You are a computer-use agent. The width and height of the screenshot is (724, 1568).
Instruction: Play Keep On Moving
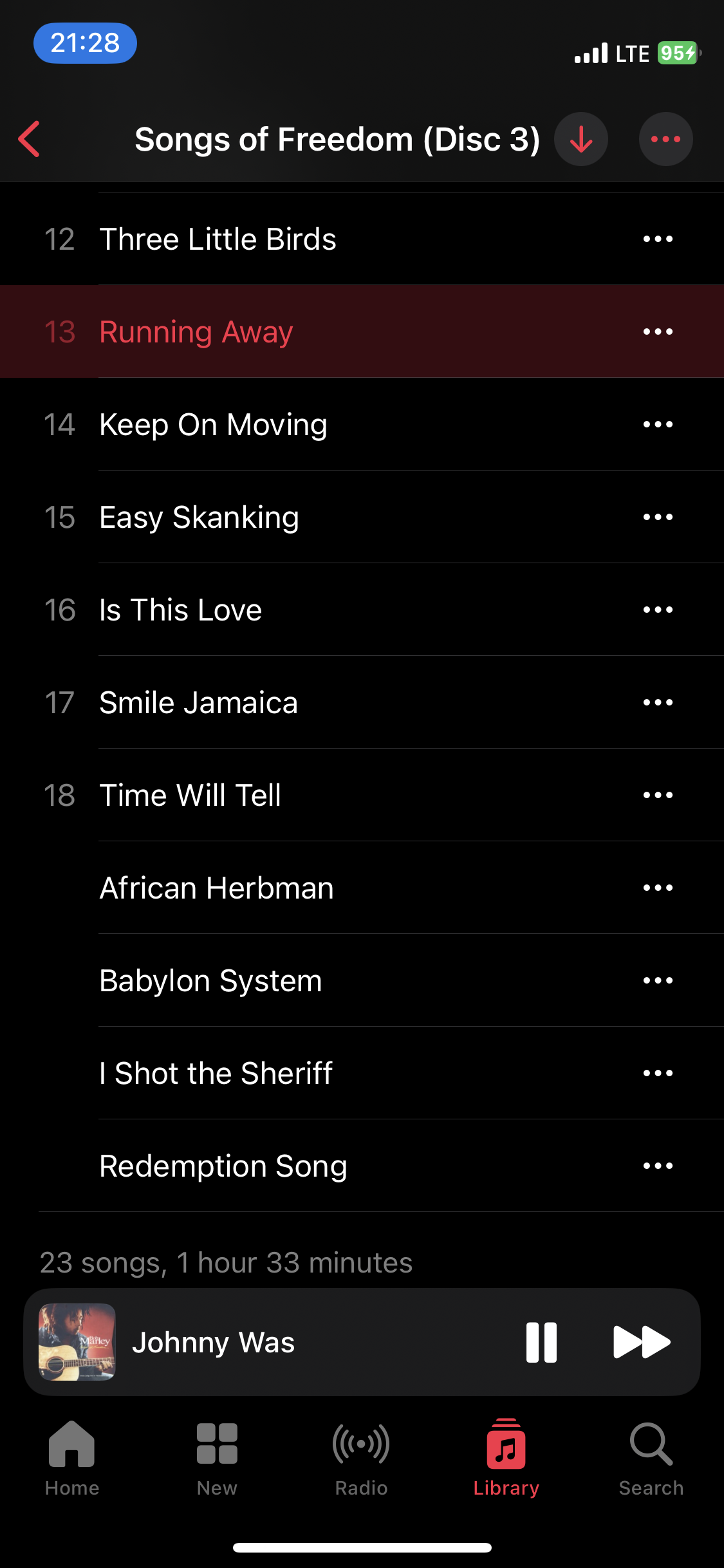(x=362, y=424)
